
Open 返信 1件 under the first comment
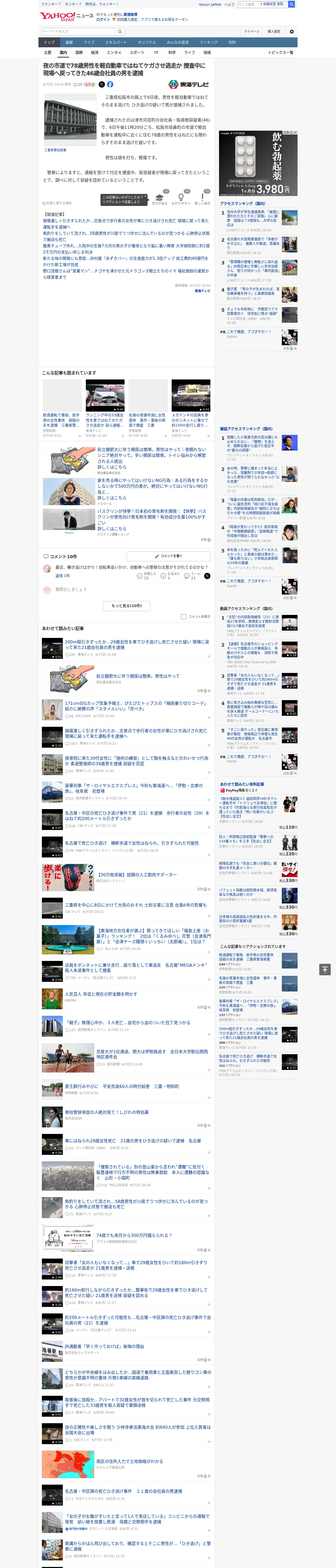63,576
